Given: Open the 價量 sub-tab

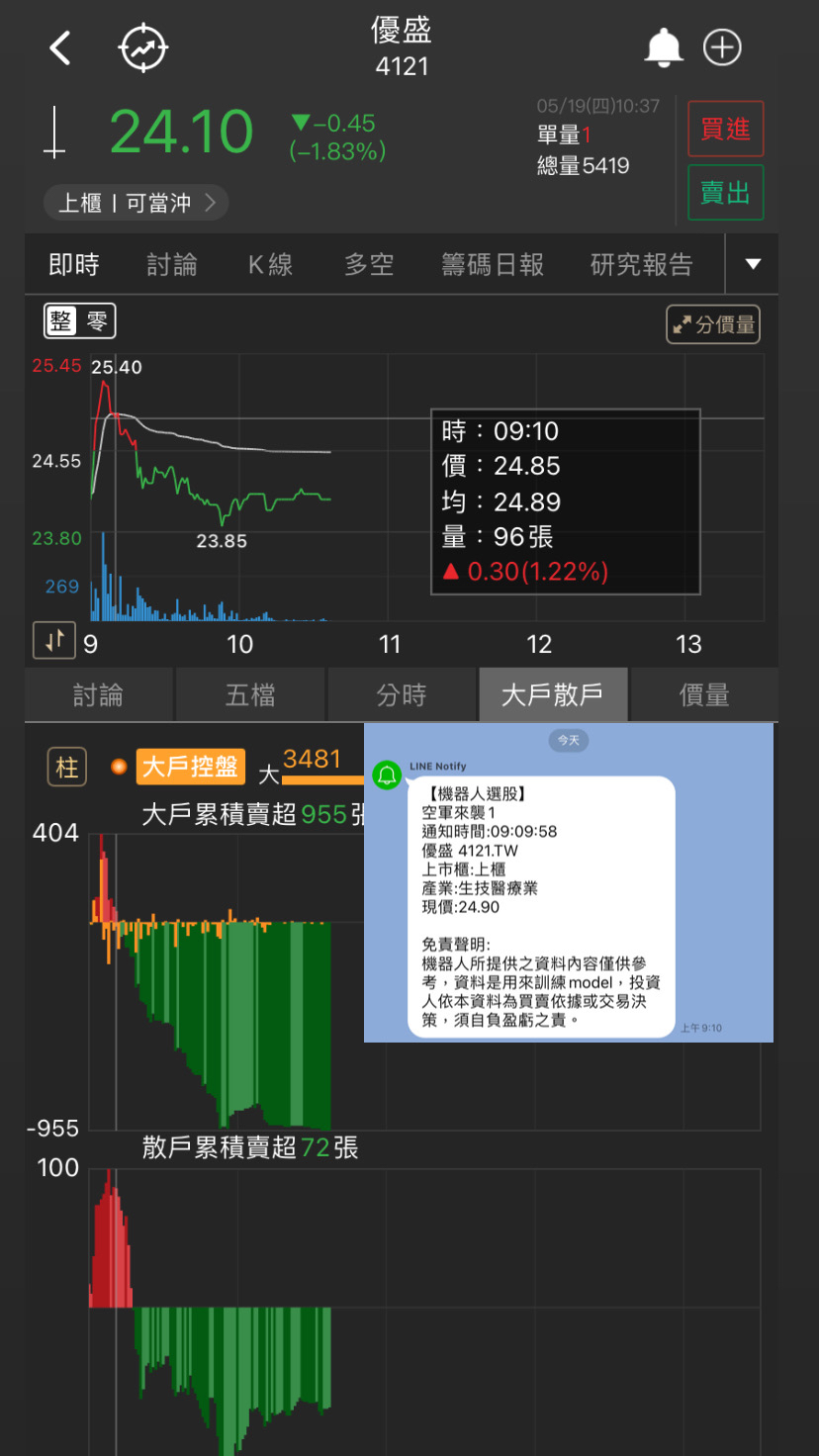Looking at the screenshot, I should click(703, 695).
